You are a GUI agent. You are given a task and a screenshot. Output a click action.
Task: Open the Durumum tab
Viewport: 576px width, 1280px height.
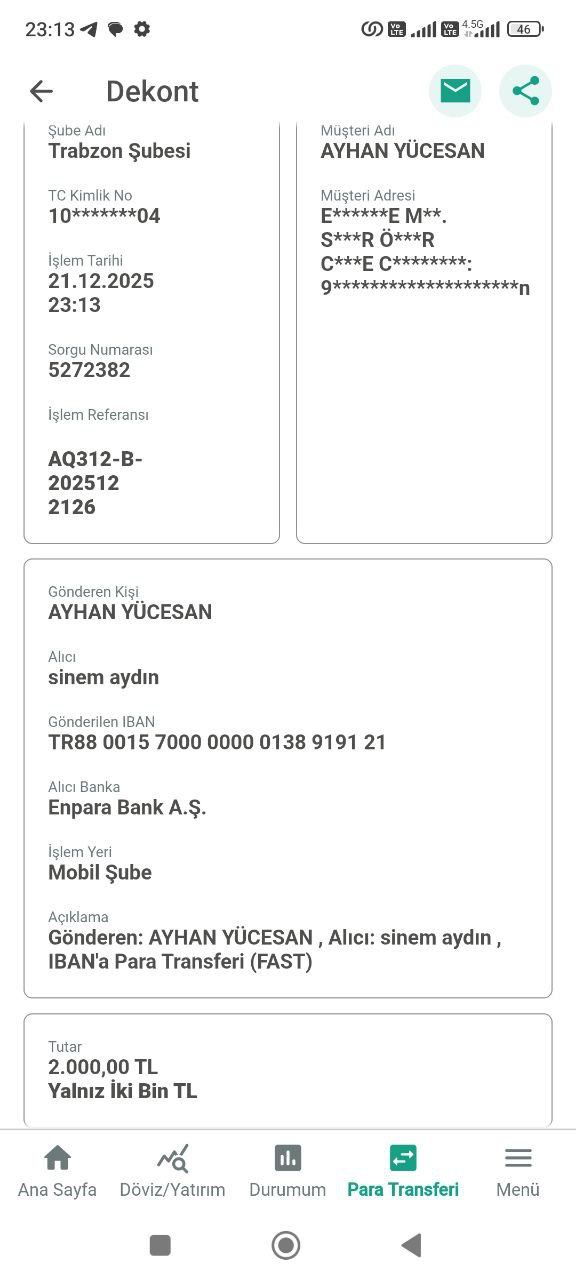(x=288, y=1172)
